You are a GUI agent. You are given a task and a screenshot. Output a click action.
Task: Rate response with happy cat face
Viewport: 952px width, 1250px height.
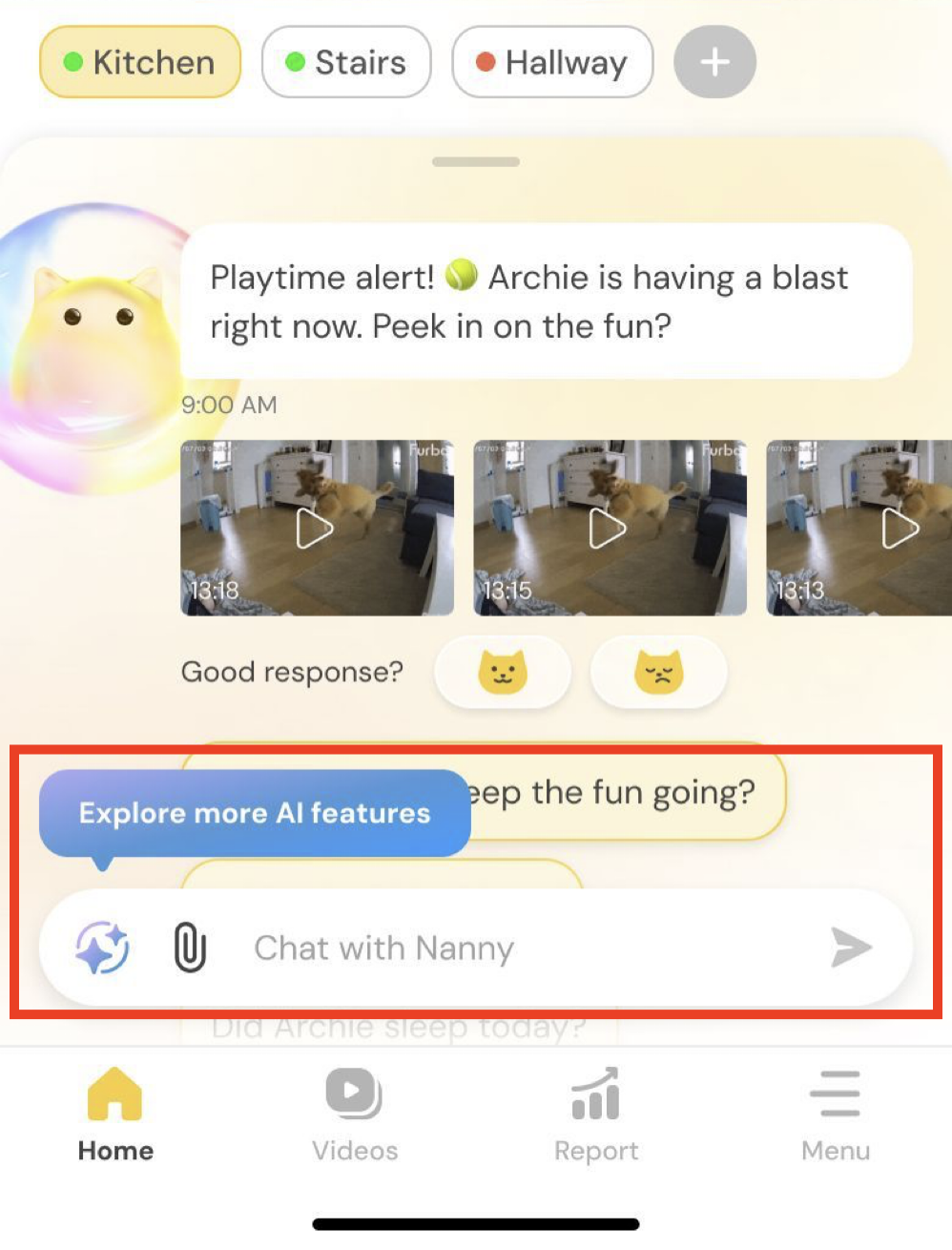[x=503, y=672]
